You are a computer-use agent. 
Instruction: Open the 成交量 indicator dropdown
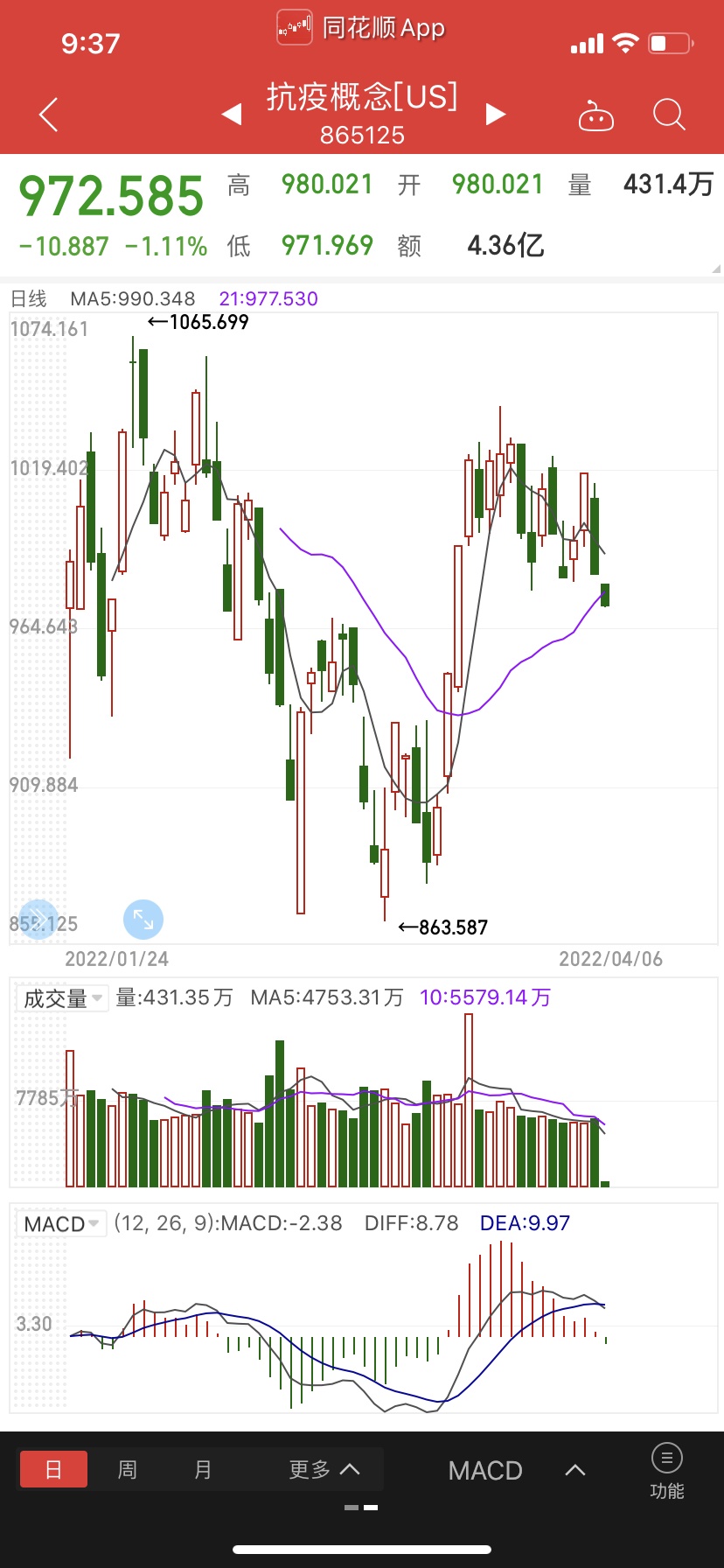(63, 997)
